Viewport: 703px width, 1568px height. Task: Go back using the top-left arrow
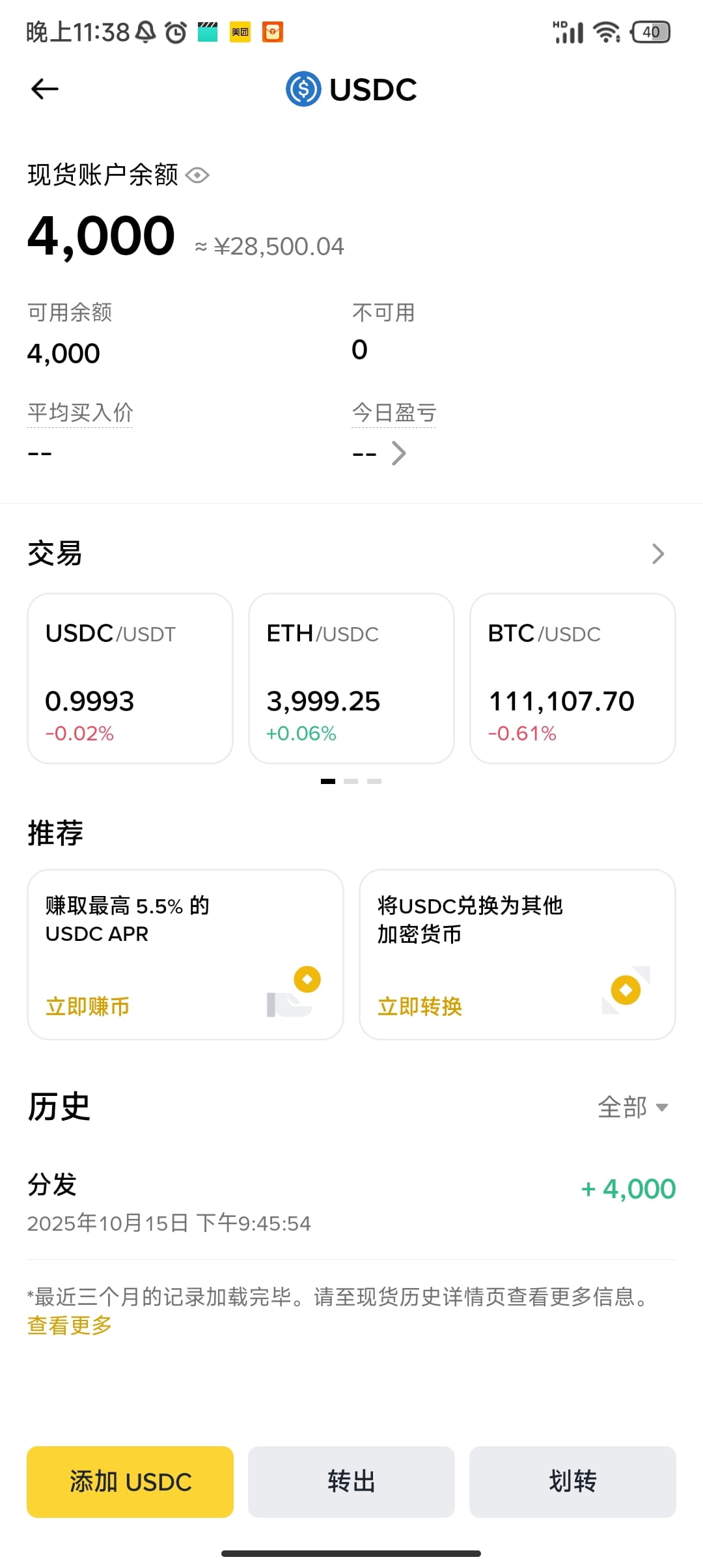[45, 89]
